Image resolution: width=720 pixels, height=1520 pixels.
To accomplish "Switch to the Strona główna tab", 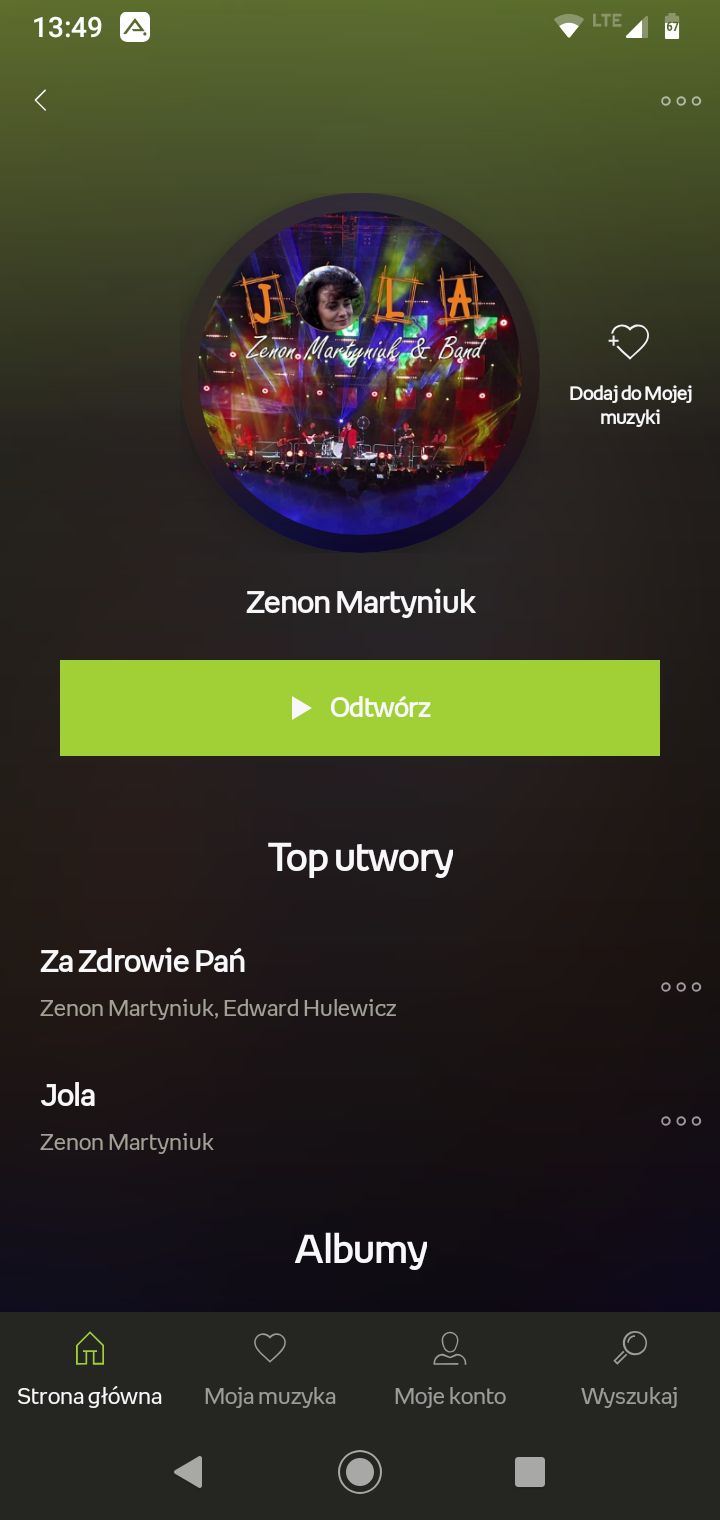I will click(x=90, y=1368).
